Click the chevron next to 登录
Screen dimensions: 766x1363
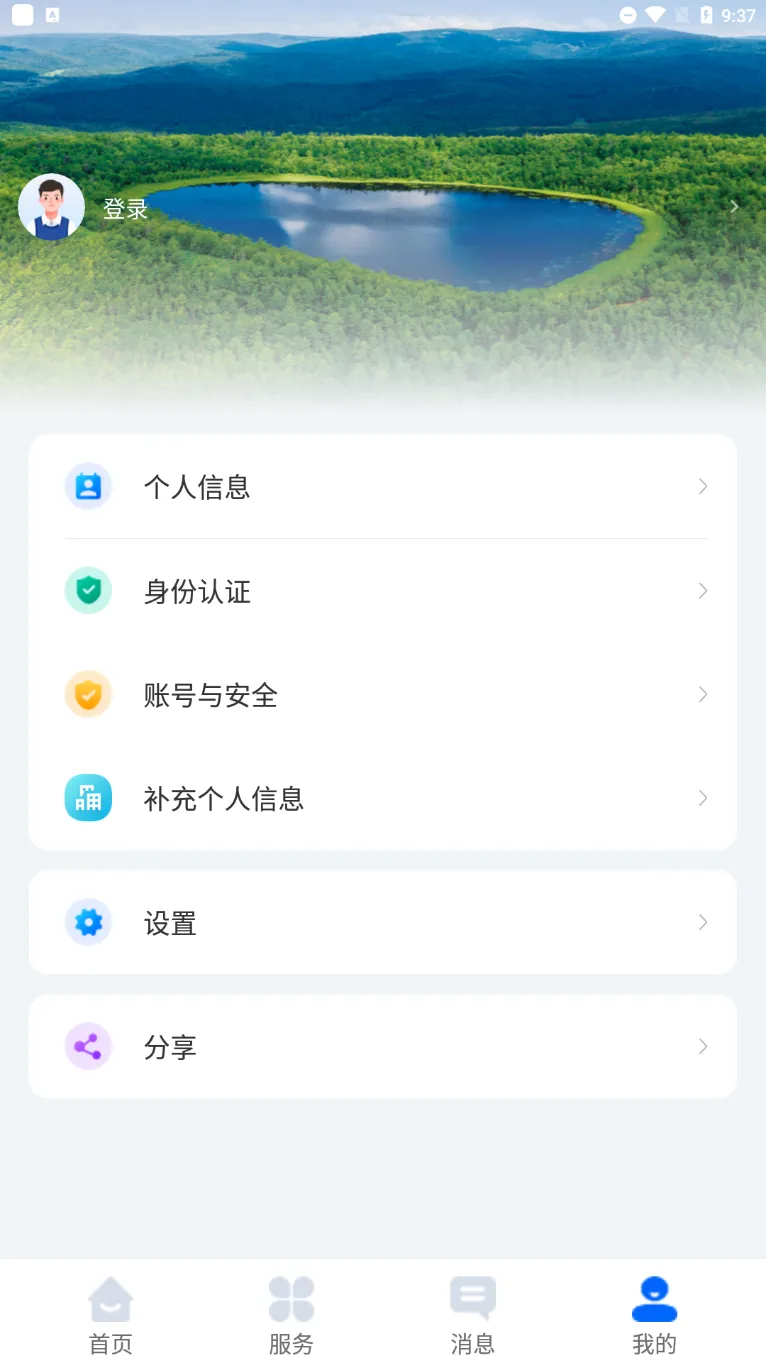734,207
